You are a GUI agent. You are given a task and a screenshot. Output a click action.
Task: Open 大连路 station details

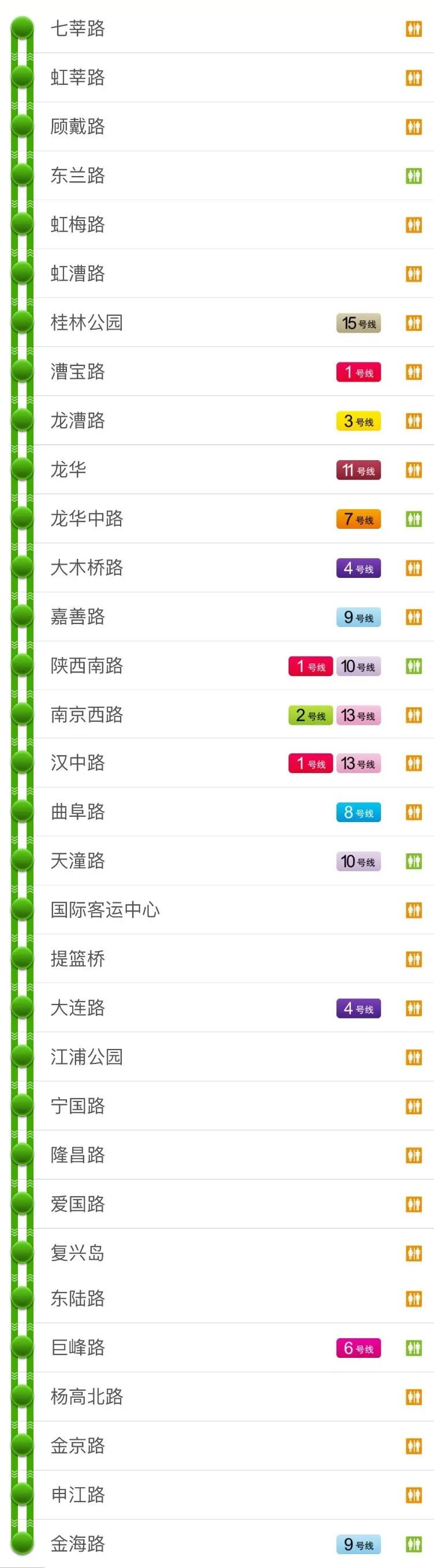pos(78,1008)
